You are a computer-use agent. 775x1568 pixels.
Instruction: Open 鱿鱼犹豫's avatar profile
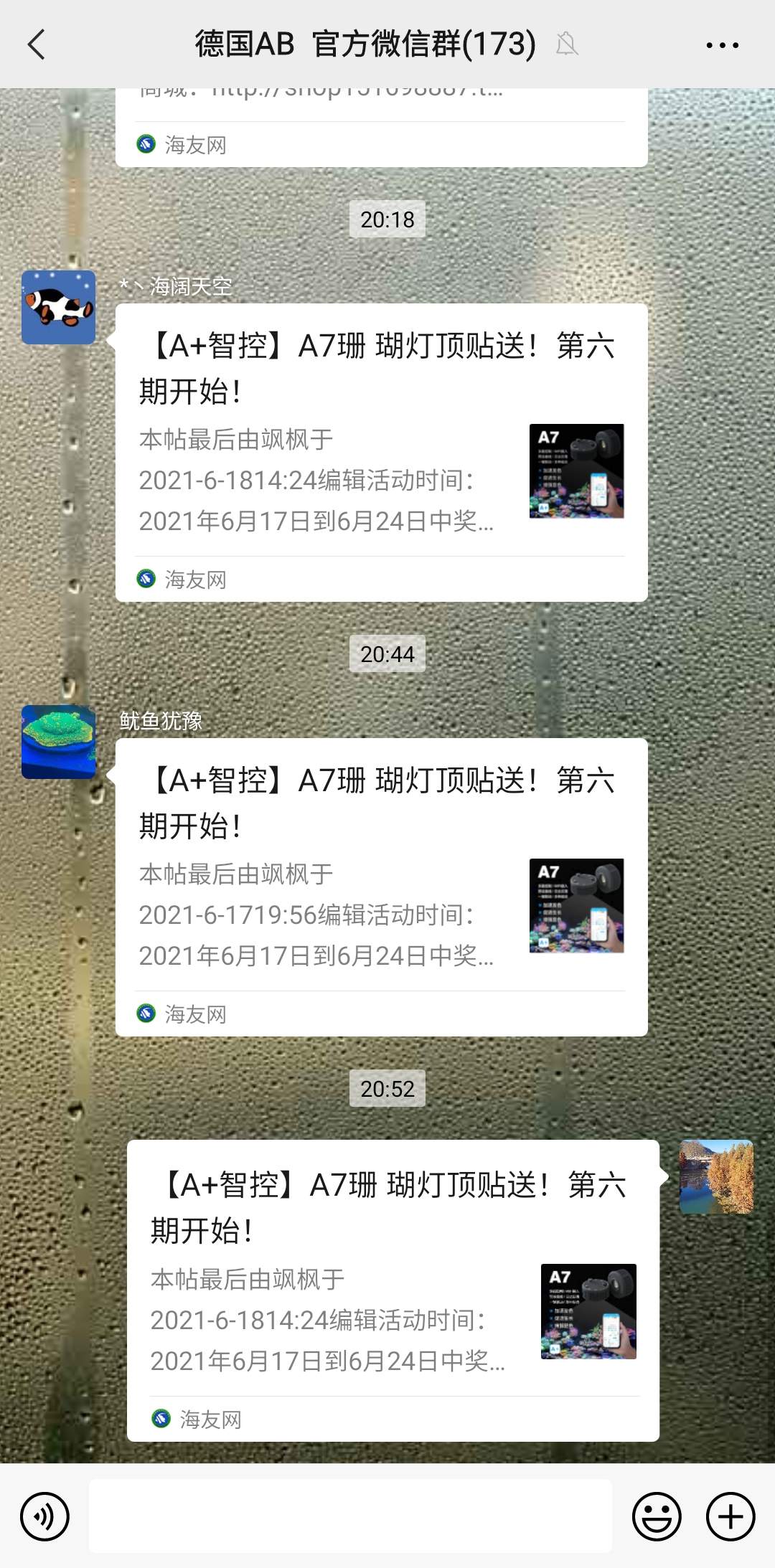point(58,742)
